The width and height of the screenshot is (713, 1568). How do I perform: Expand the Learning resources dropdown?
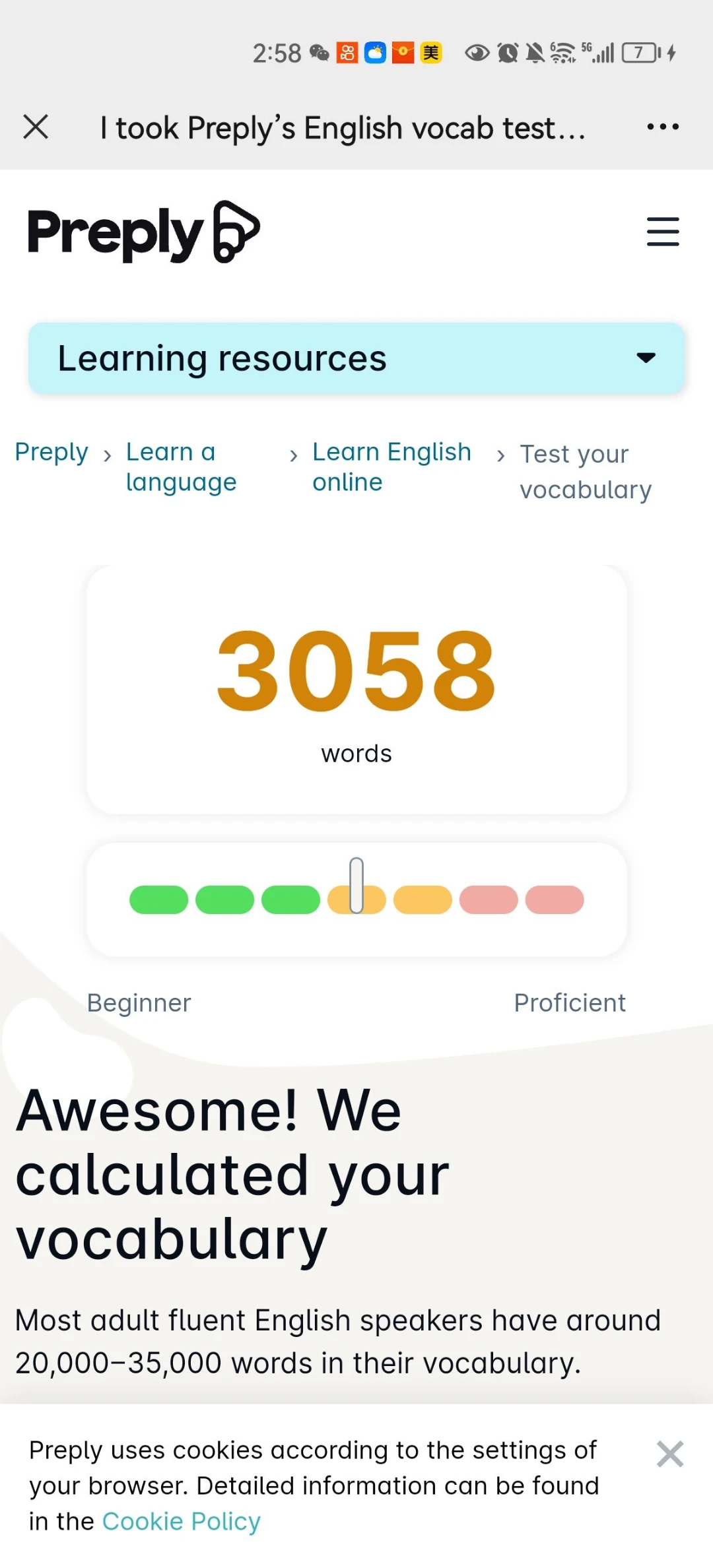(356, 358)
